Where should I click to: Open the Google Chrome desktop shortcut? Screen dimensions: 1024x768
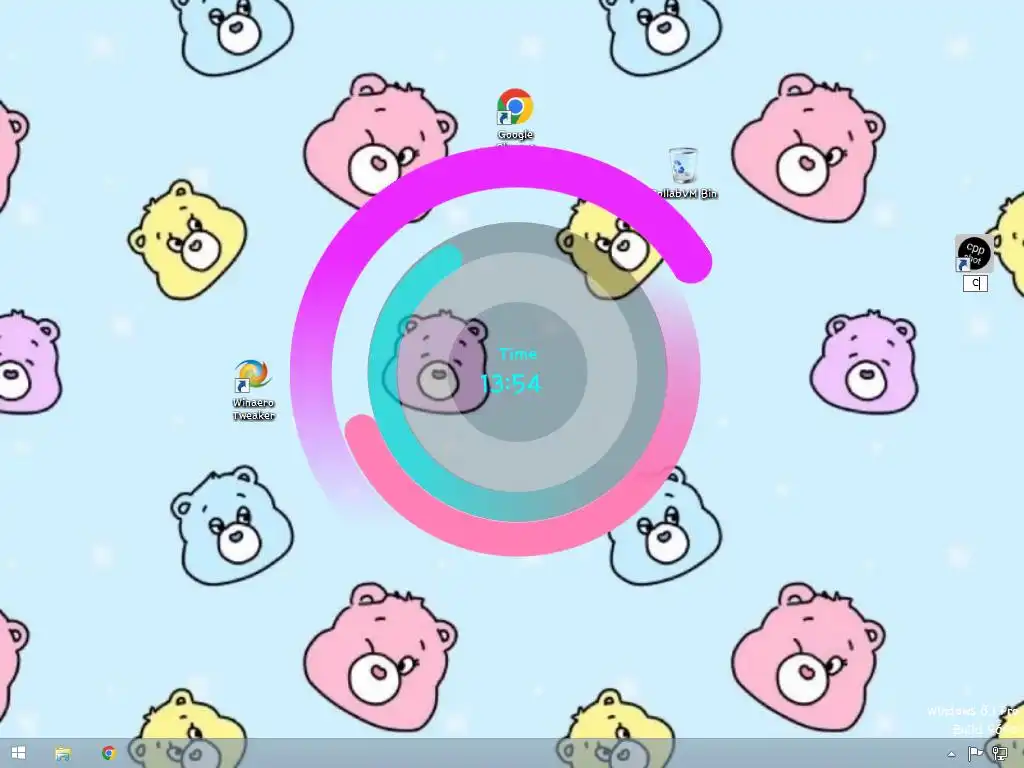[515, 108]
